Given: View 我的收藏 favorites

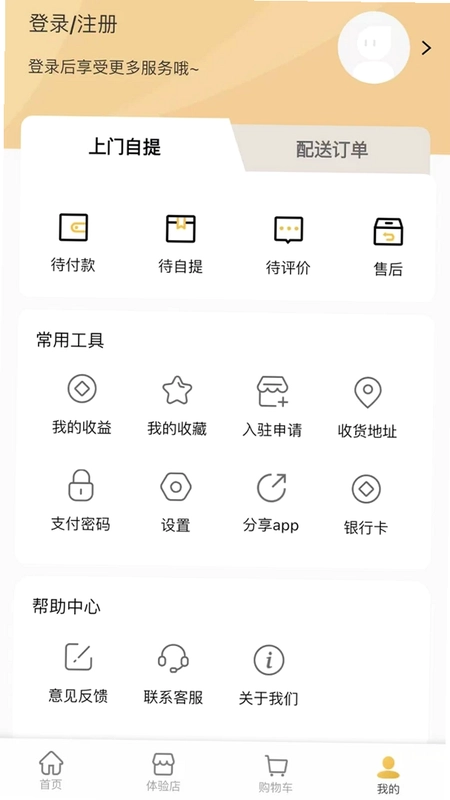Looking at the screenshot, I should pos(177,406).
